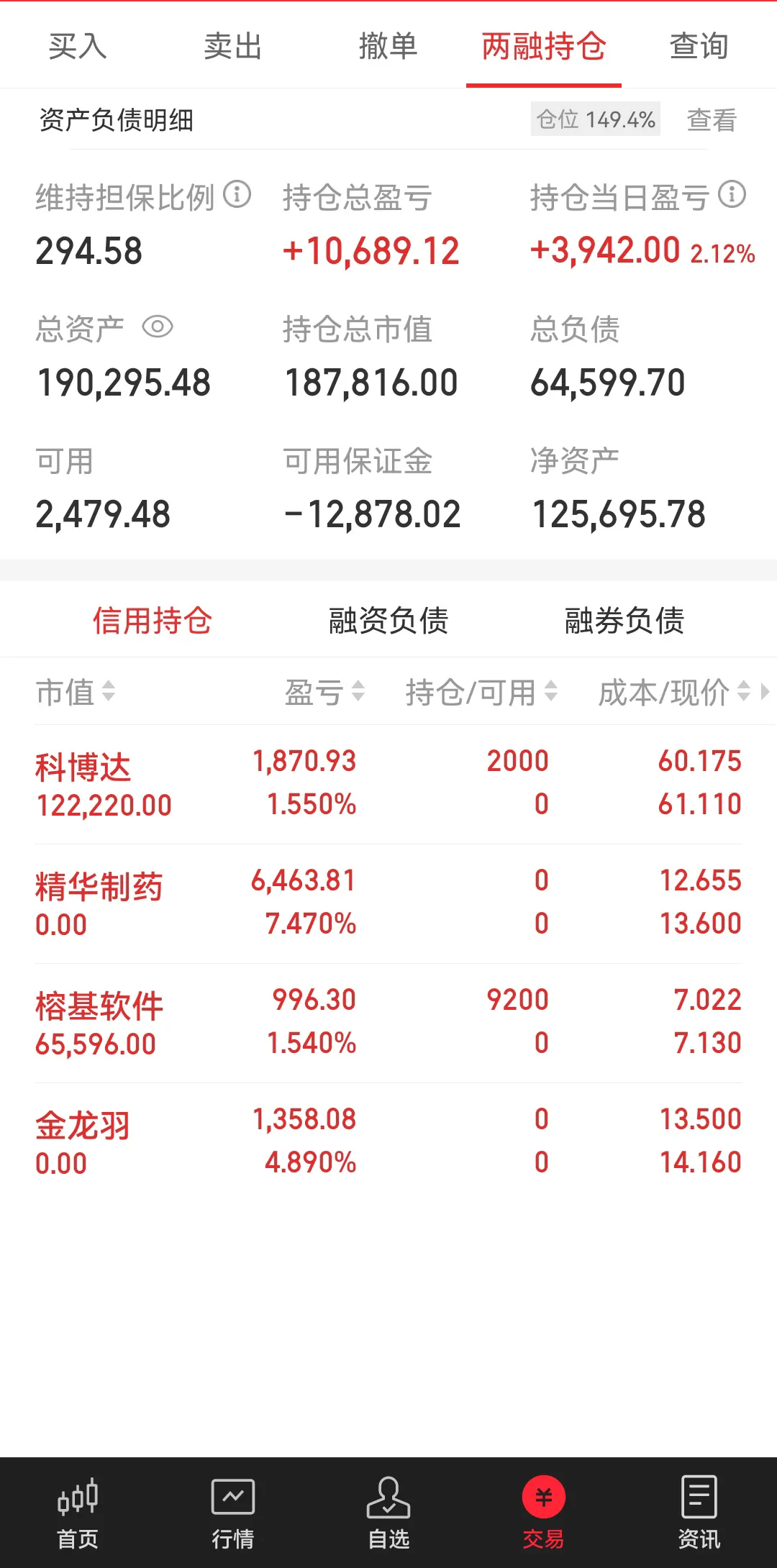This screenshot has width=777, height=1568.
Task: Switch to the 买入 tab
Action: pyautogui.click(x=78, y=47)
